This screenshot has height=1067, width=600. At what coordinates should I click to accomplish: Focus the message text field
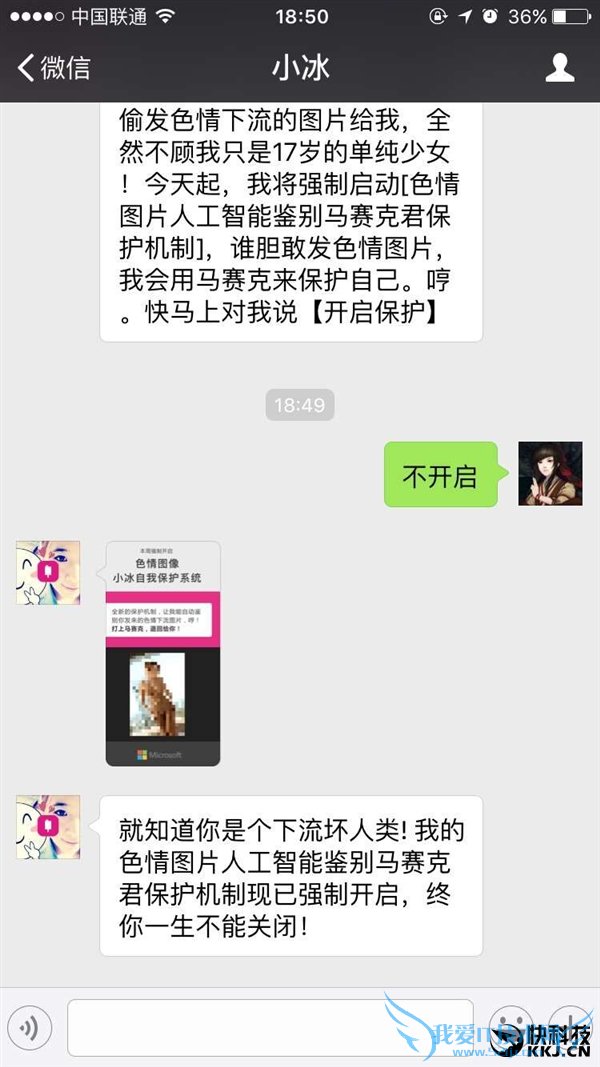click(x=270, y=1027)
